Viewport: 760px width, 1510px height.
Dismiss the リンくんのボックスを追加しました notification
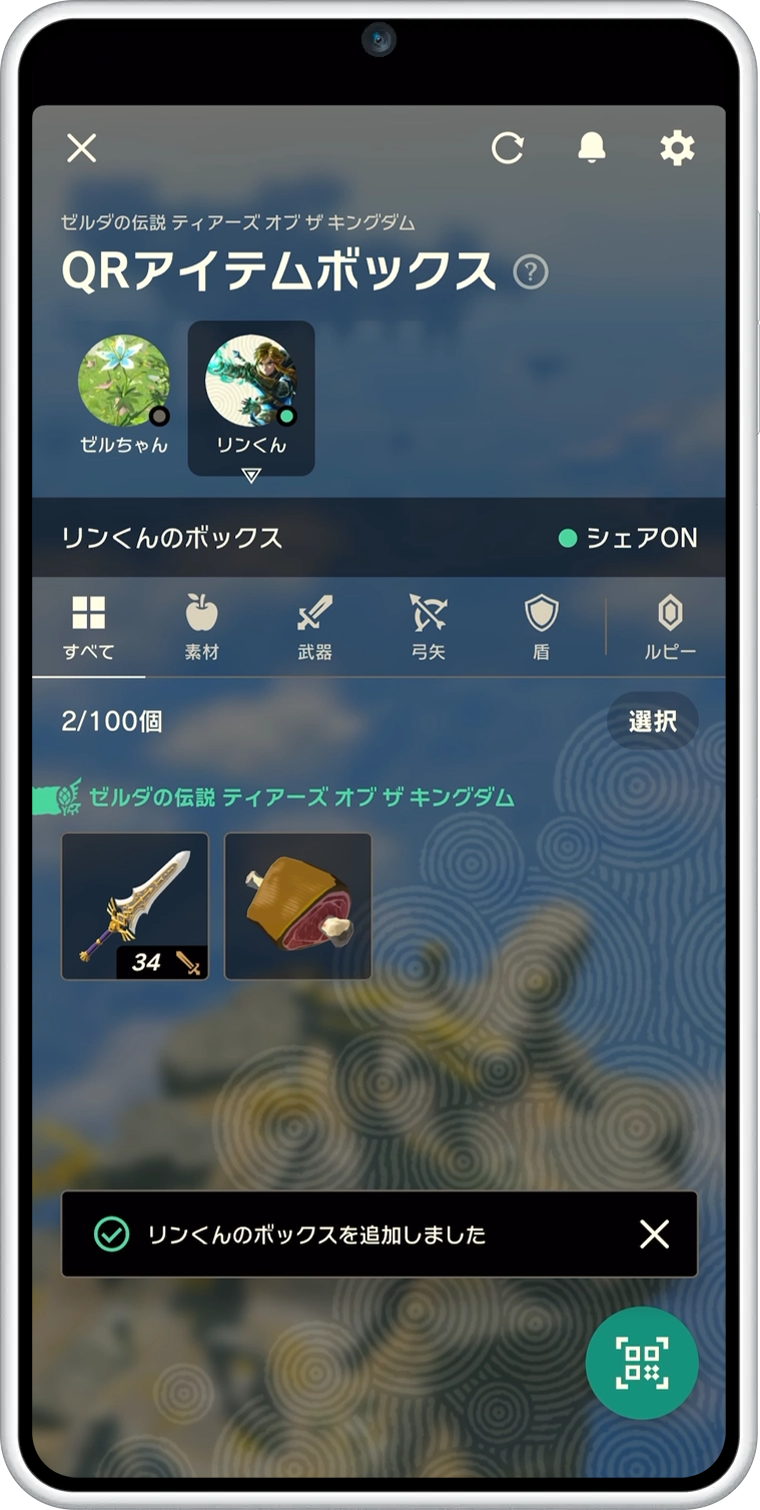pos(654,1234)
